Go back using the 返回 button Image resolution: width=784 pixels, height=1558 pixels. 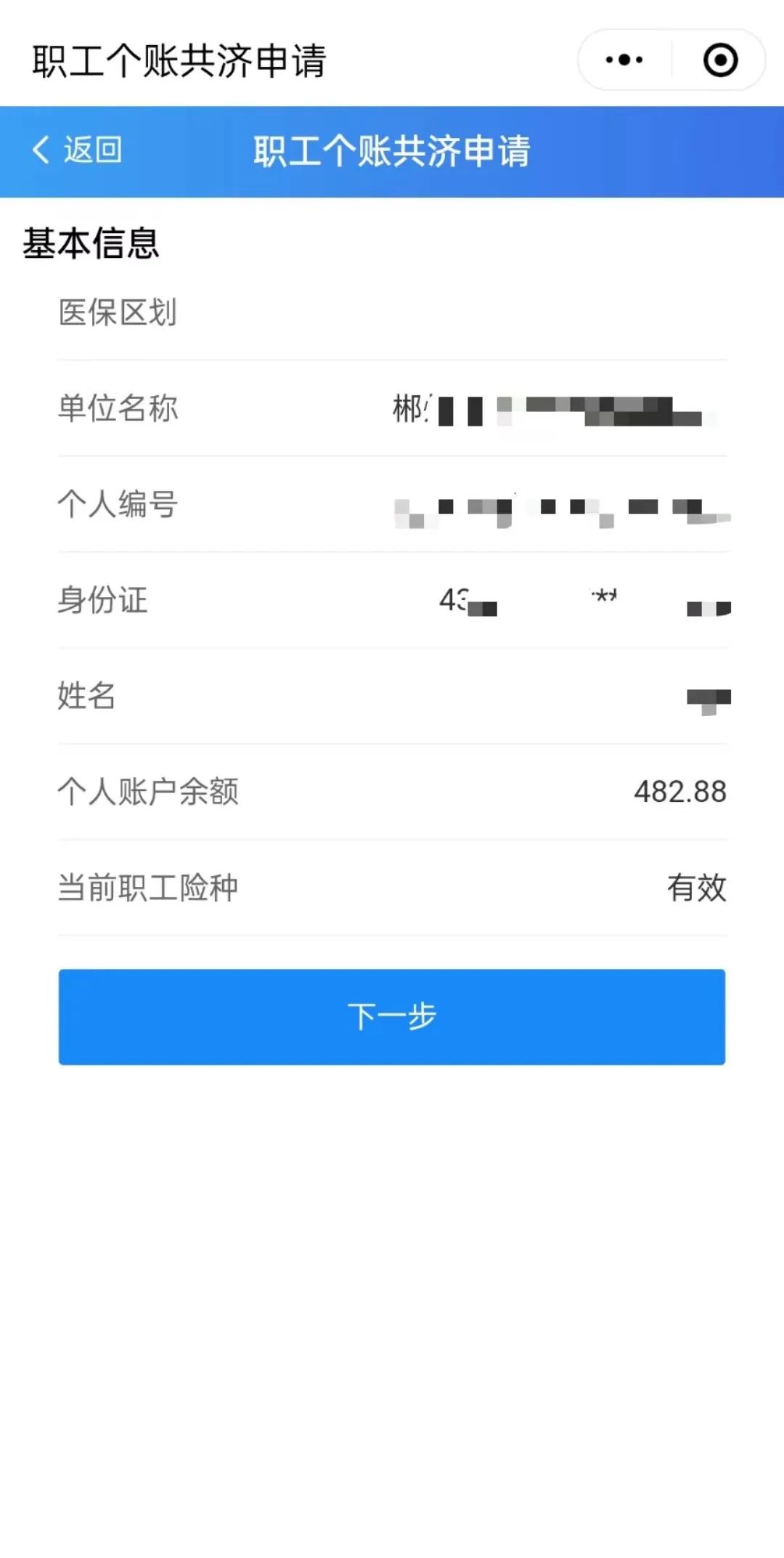coord(77,150)
